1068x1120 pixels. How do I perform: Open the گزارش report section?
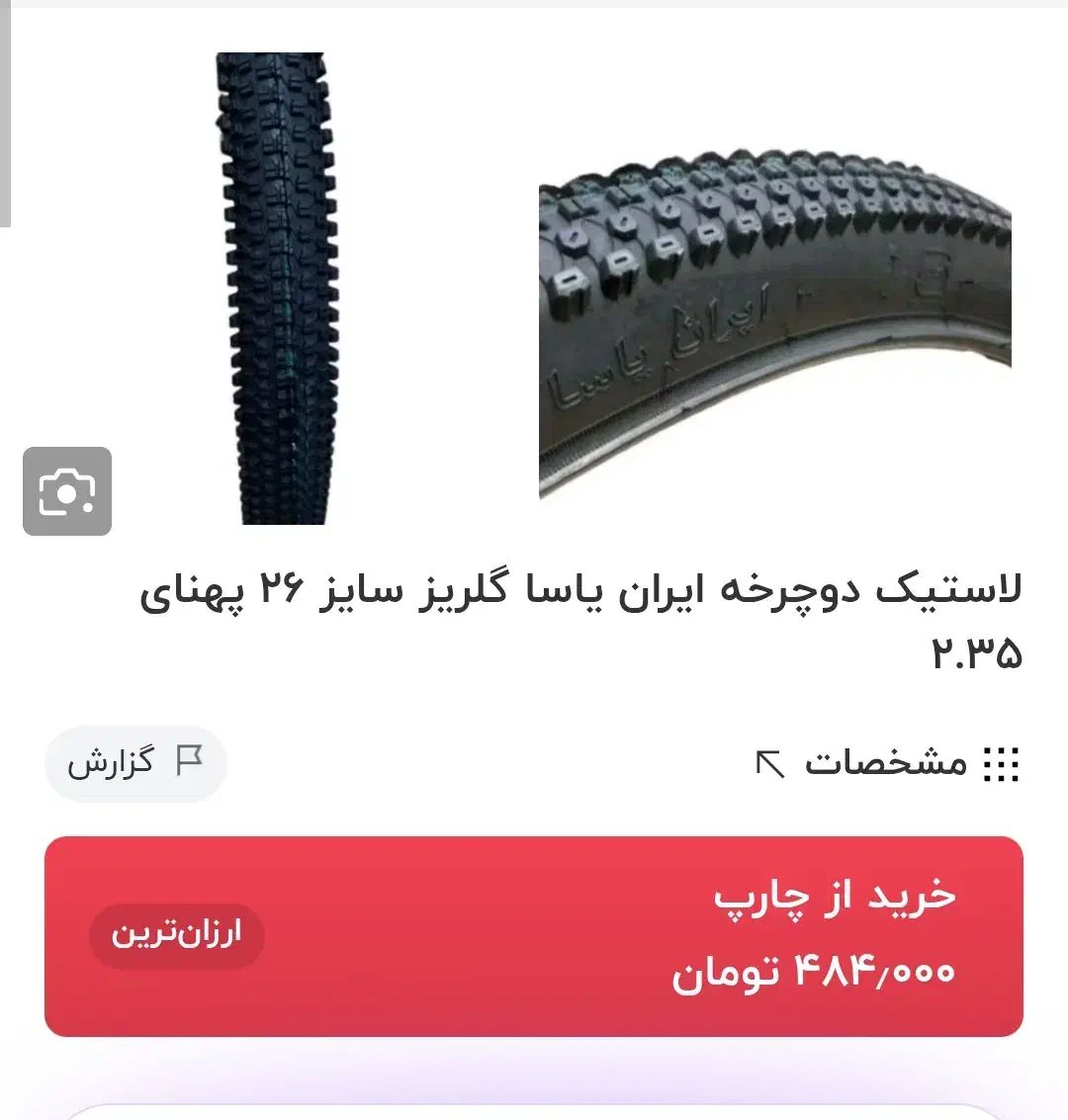(135, 761)
